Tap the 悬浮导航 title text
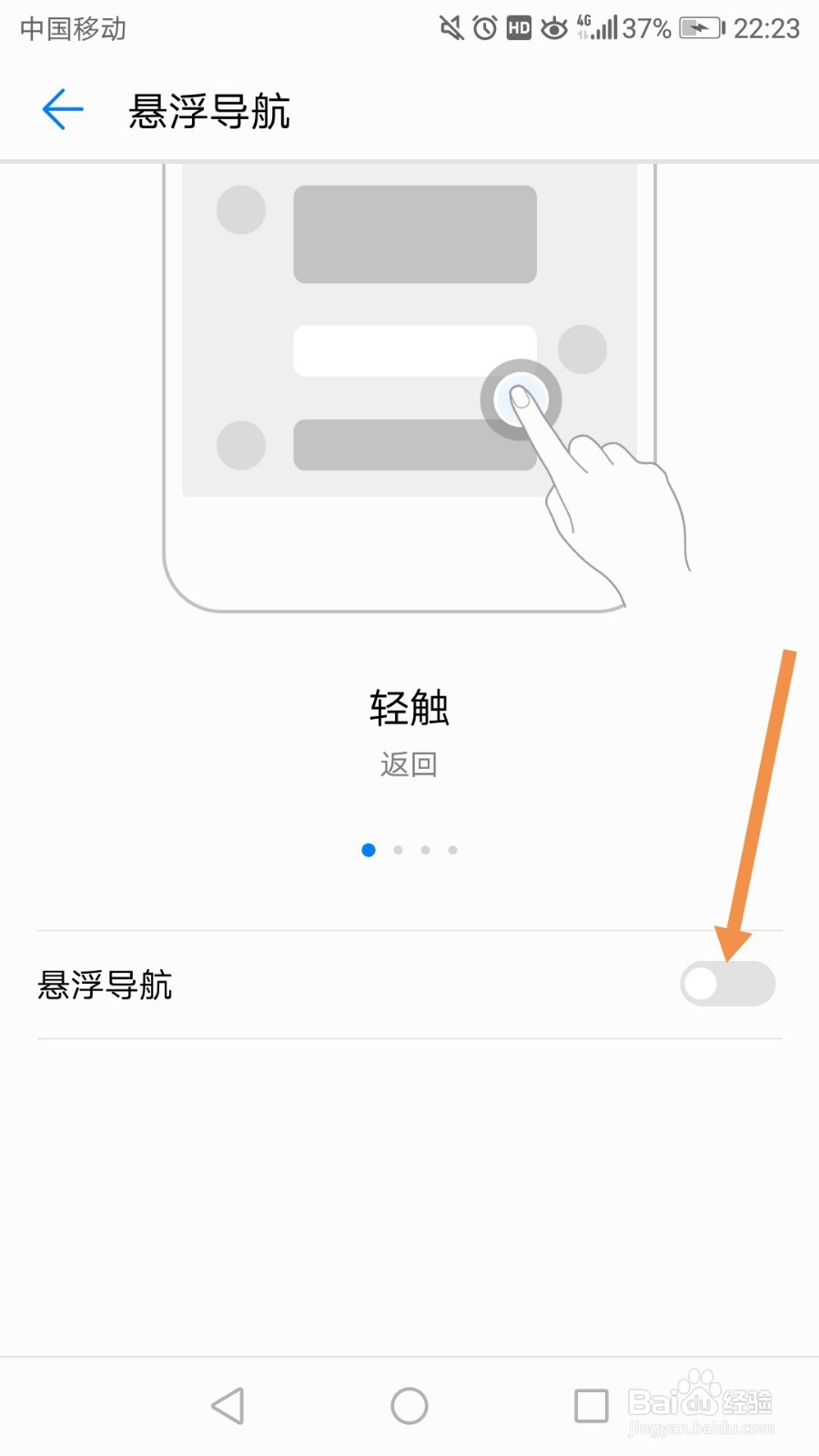This screenshot has height=1456, width=819. (x=207, y=111)
